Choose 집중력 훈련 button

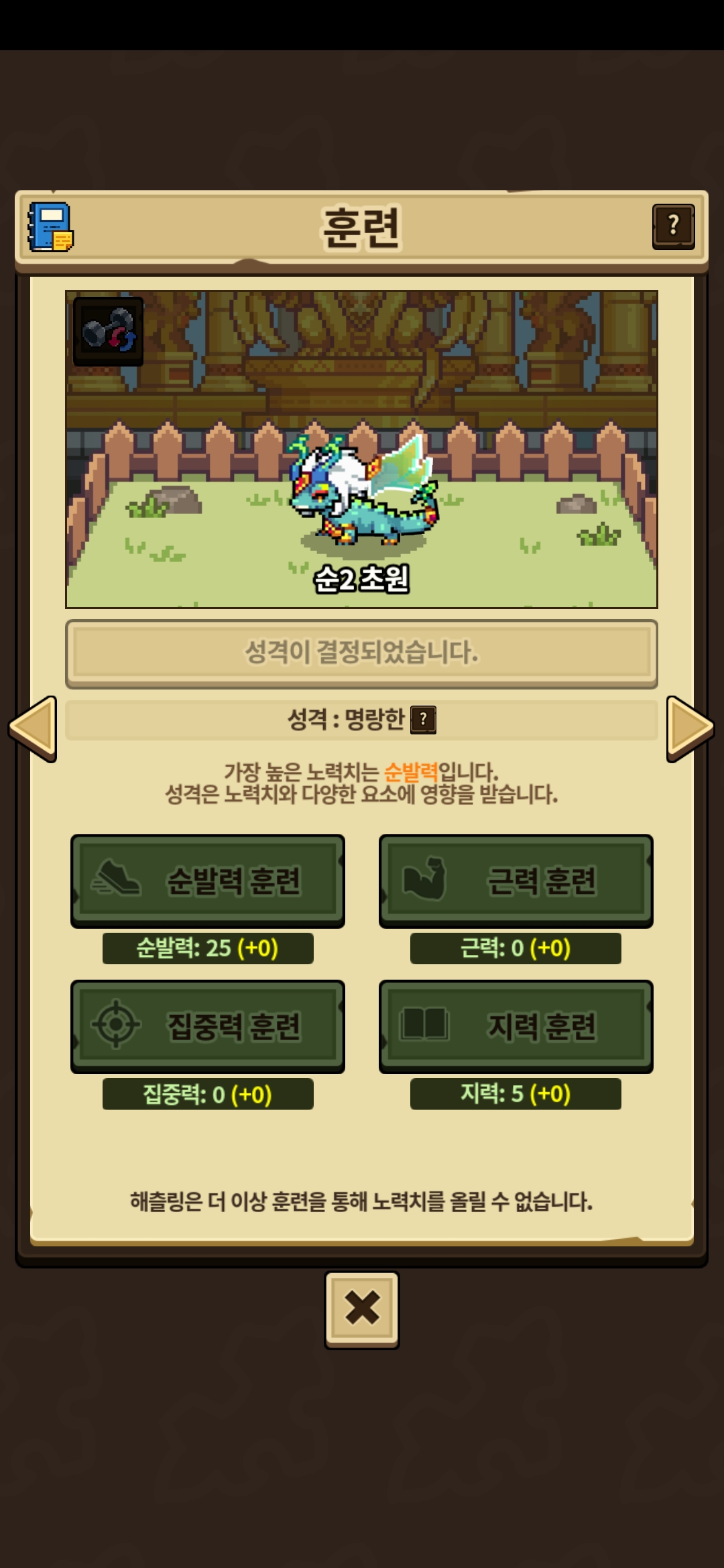pos(208,1026)
